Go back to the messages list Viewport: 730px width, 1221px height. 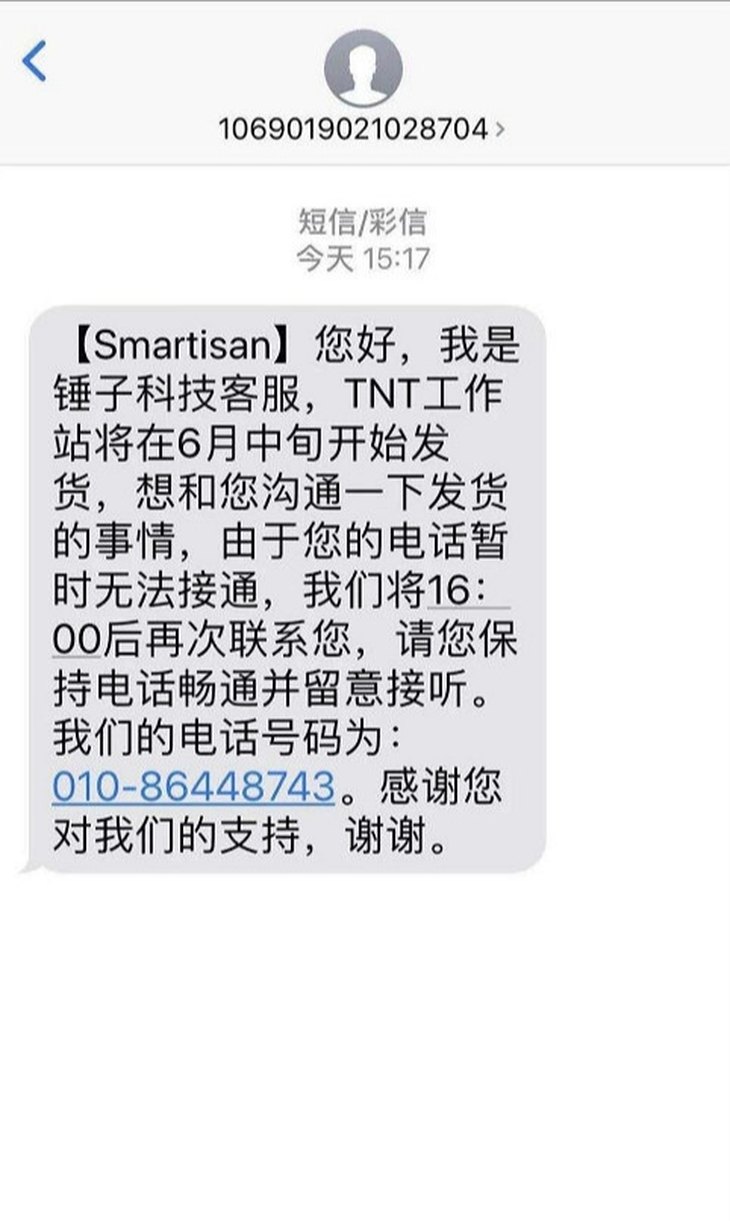pyautogui.click(x=35, y=62)
